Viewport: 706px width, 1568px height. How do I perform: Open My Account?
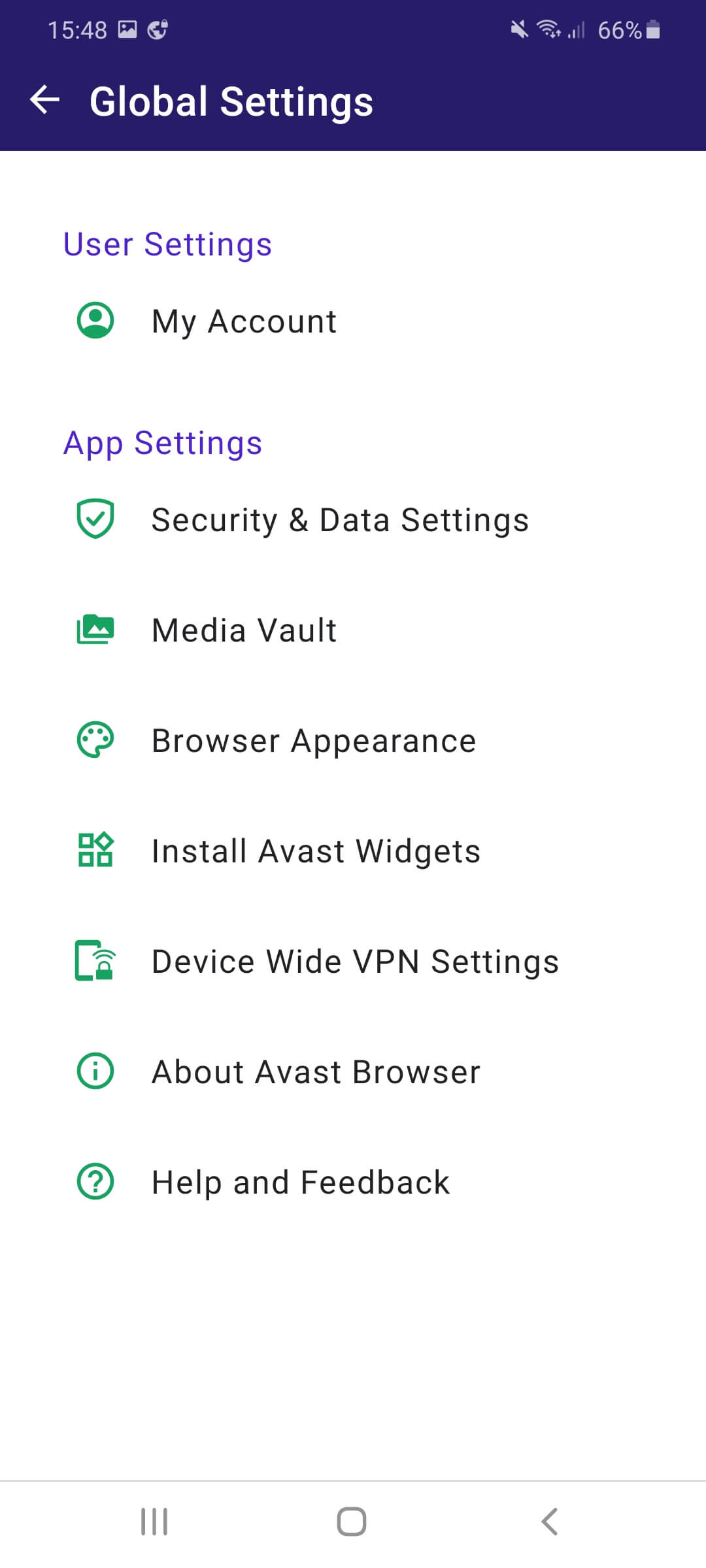tap(243, 321)
